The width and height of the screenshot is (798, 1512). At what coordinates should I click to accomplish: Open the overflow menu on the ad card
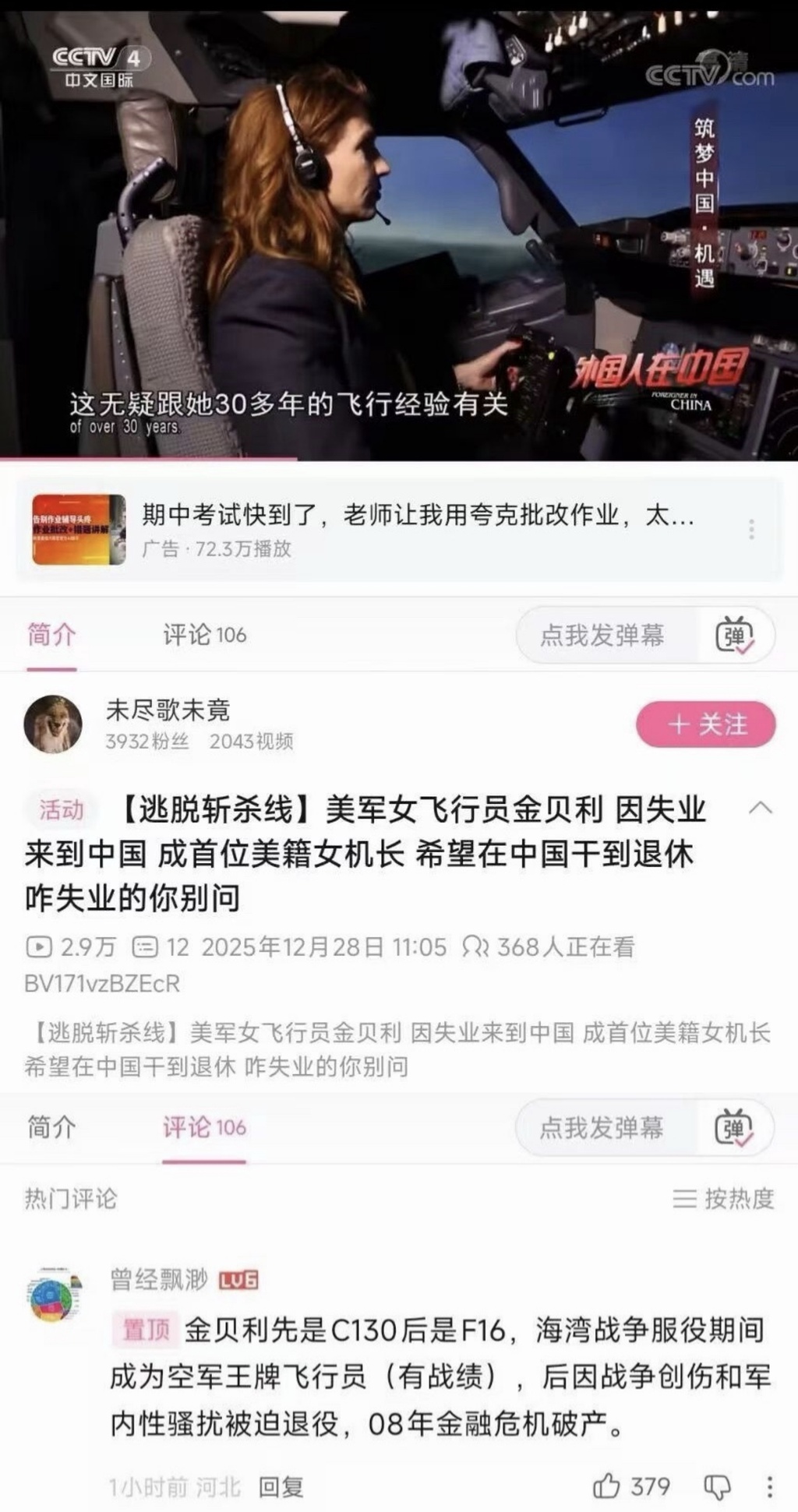coord(751,530)
